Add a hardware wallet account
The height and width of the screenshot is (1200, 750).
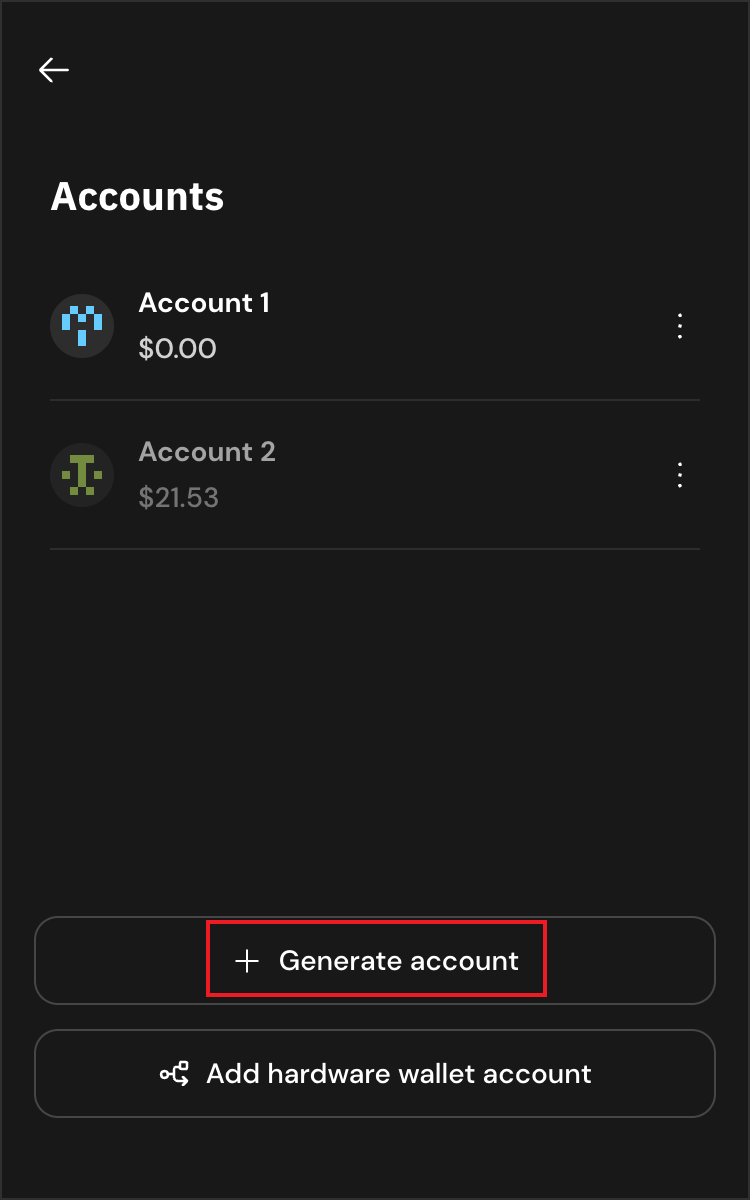375,1074
